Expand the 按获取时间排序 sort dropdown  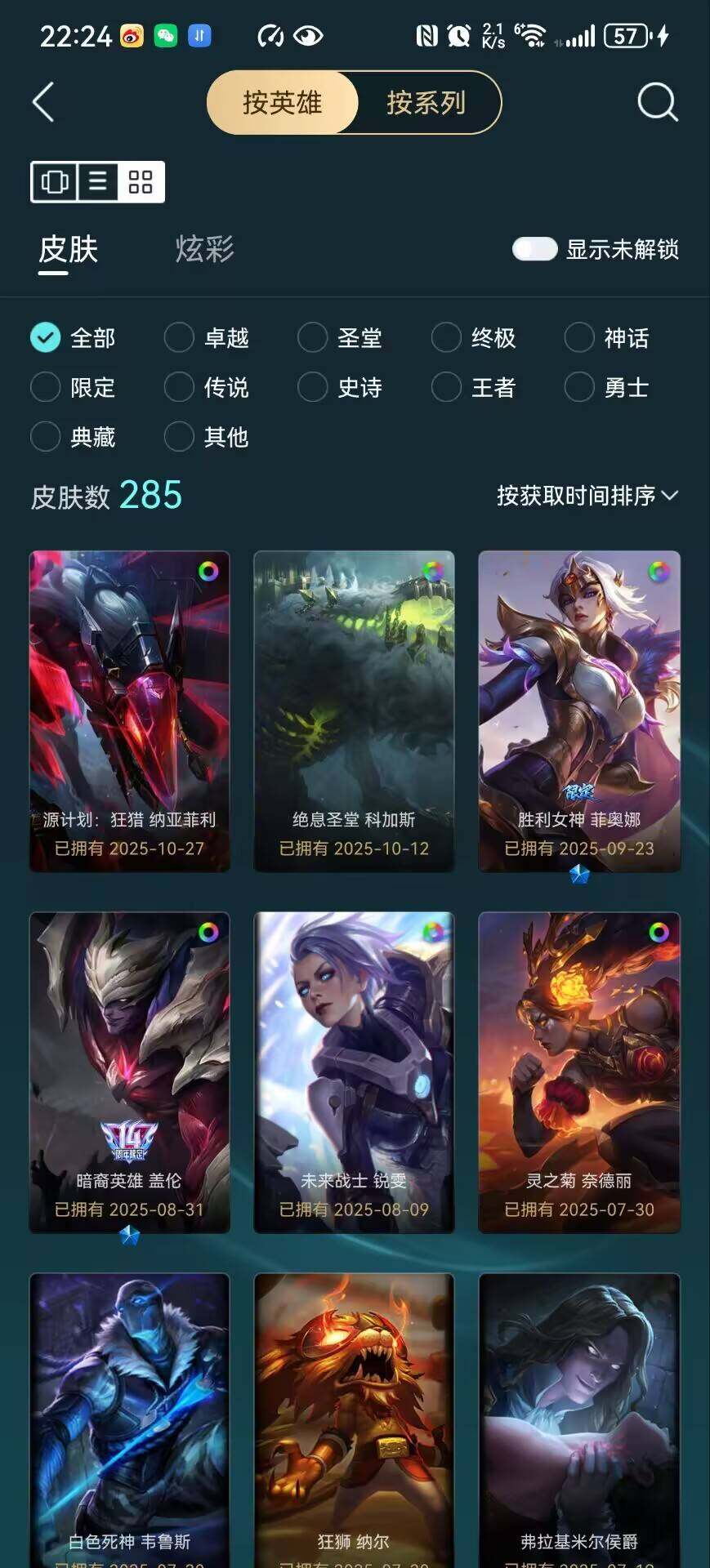pos(587,496)
